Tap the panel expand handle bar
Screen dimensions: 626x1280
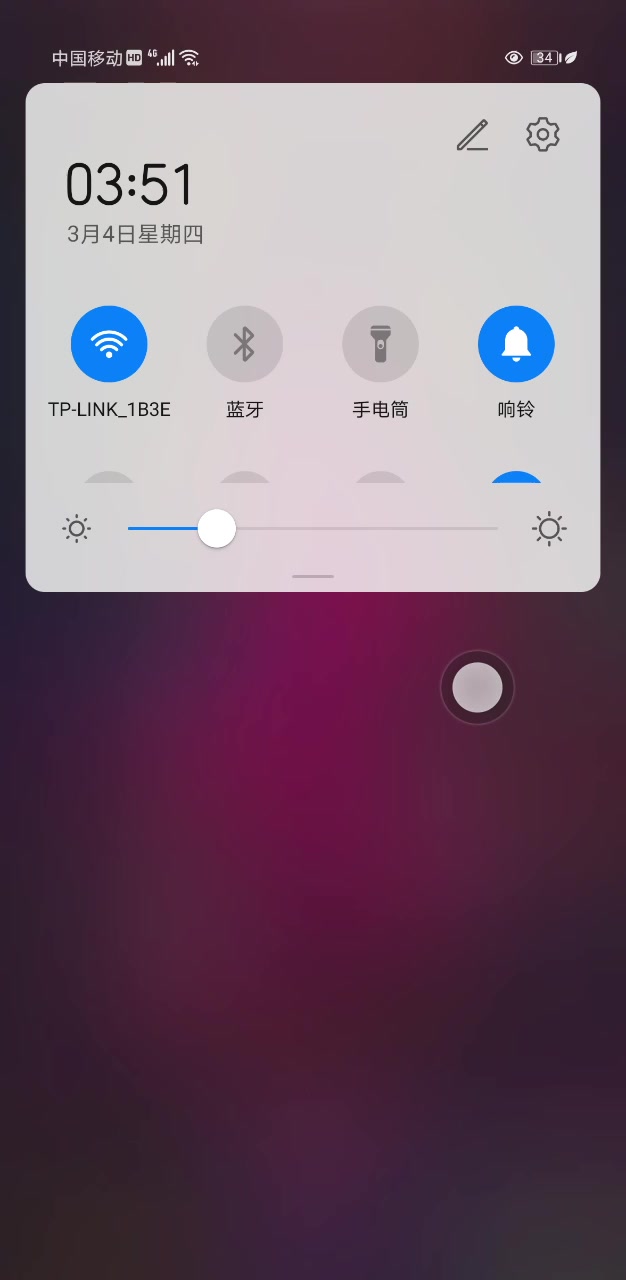(x=313, y=576)
